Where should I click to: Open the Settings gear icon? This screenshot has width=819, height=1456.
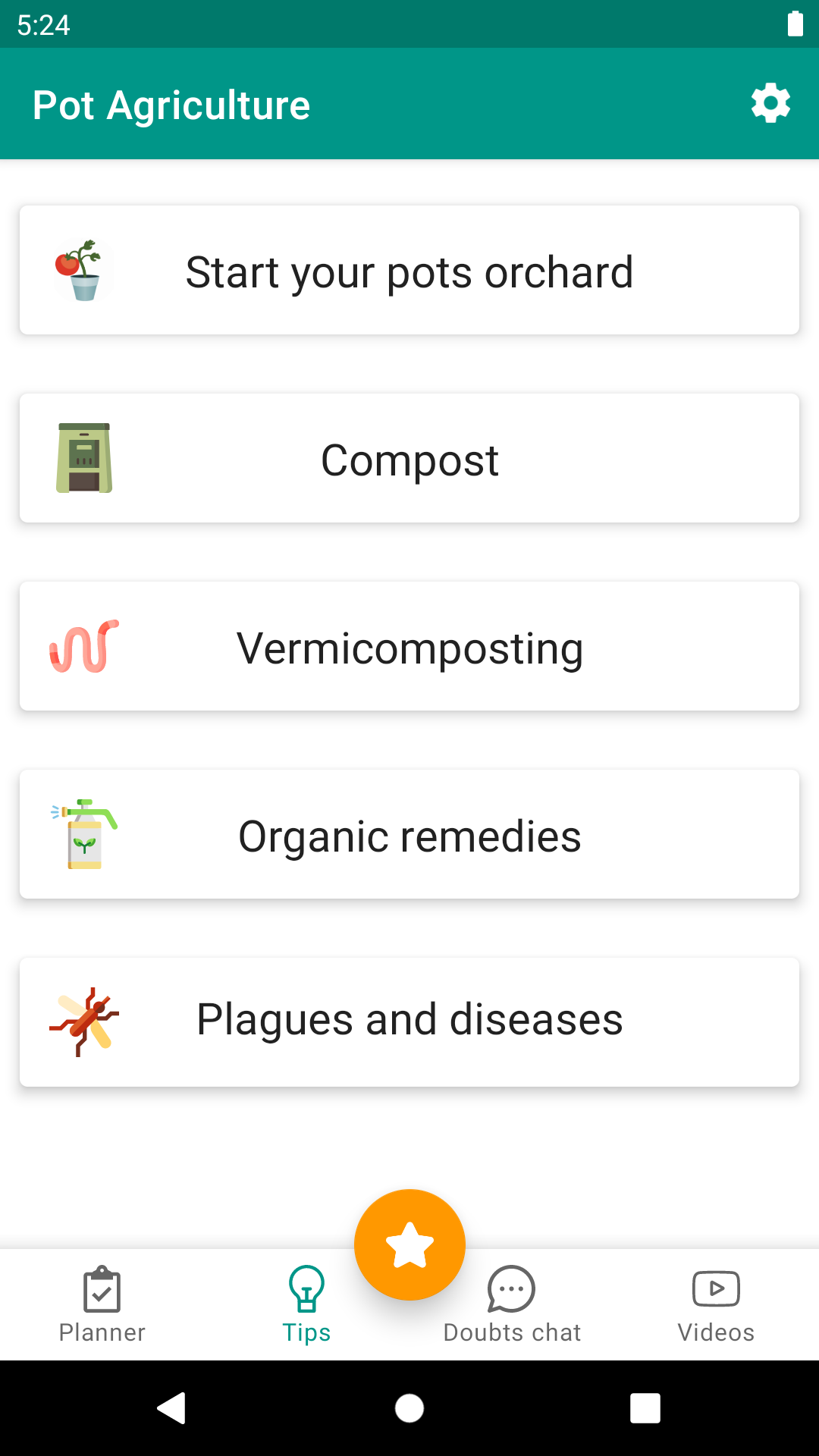coord(770,103)
